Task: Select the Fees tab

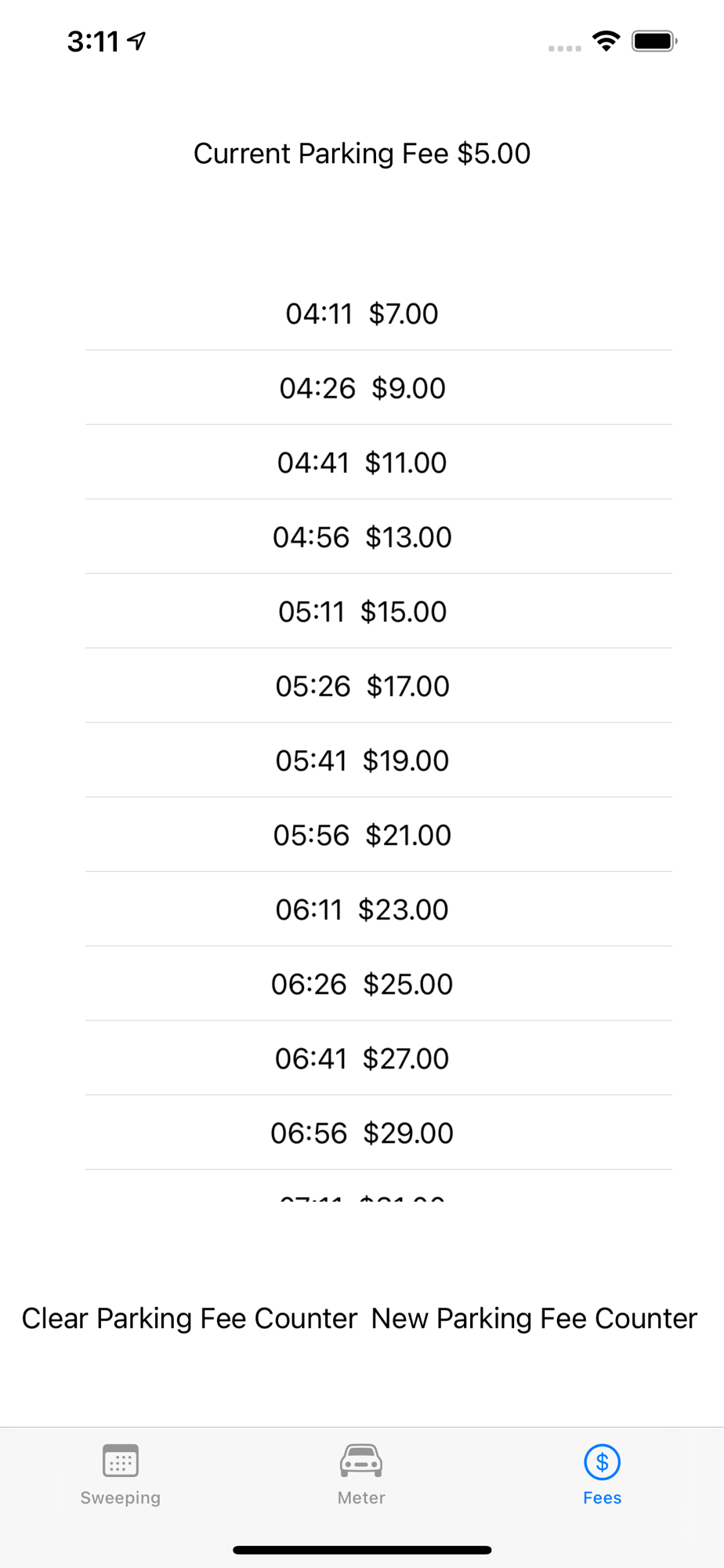Action: tap(602, 1474)
